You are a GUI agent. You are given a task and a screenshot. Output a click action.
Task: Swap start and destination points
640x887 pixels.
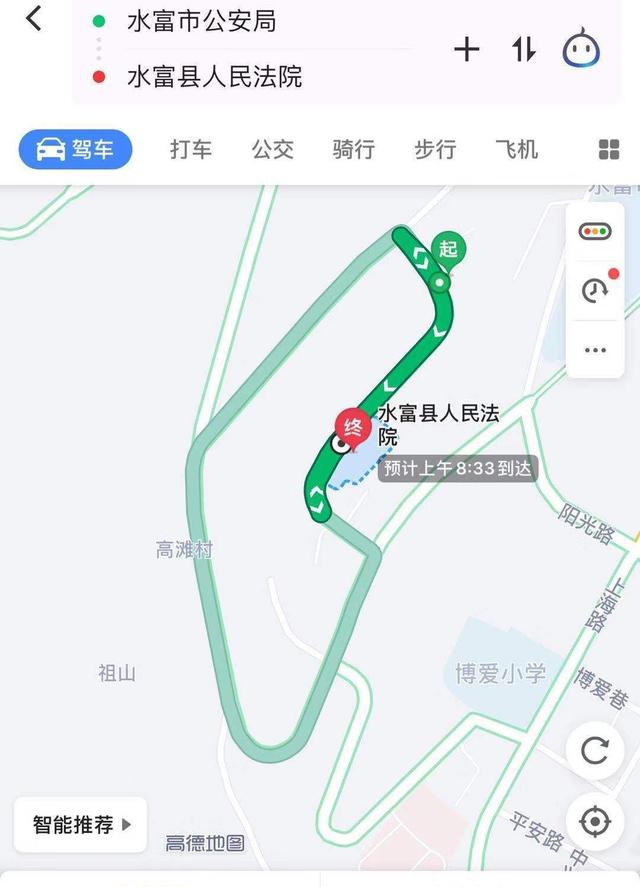pyautogui.click(x=524, y=49)
